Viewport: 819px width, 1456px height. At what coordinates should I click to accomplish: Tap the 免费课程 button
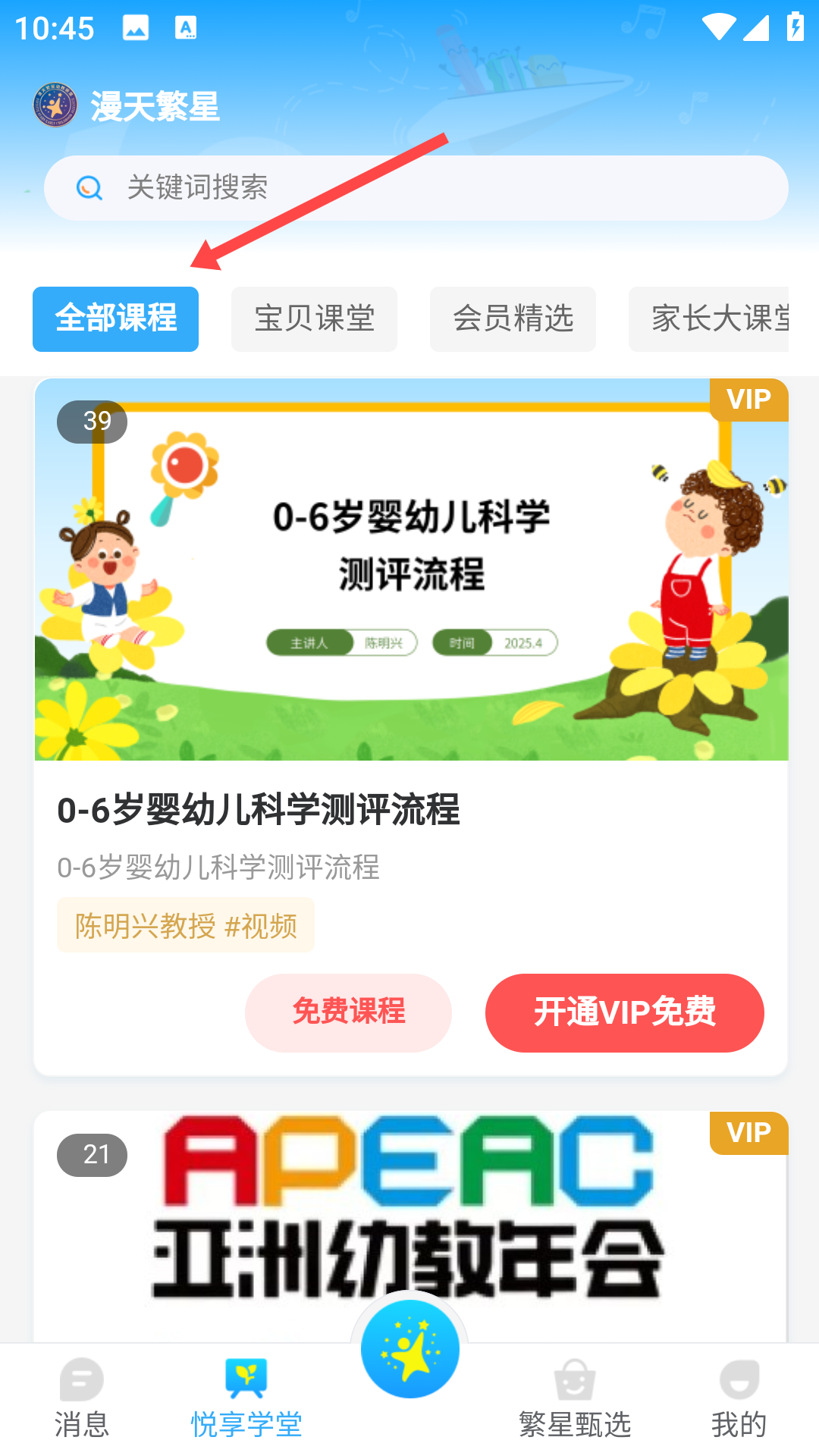[x=348, y=1012]
